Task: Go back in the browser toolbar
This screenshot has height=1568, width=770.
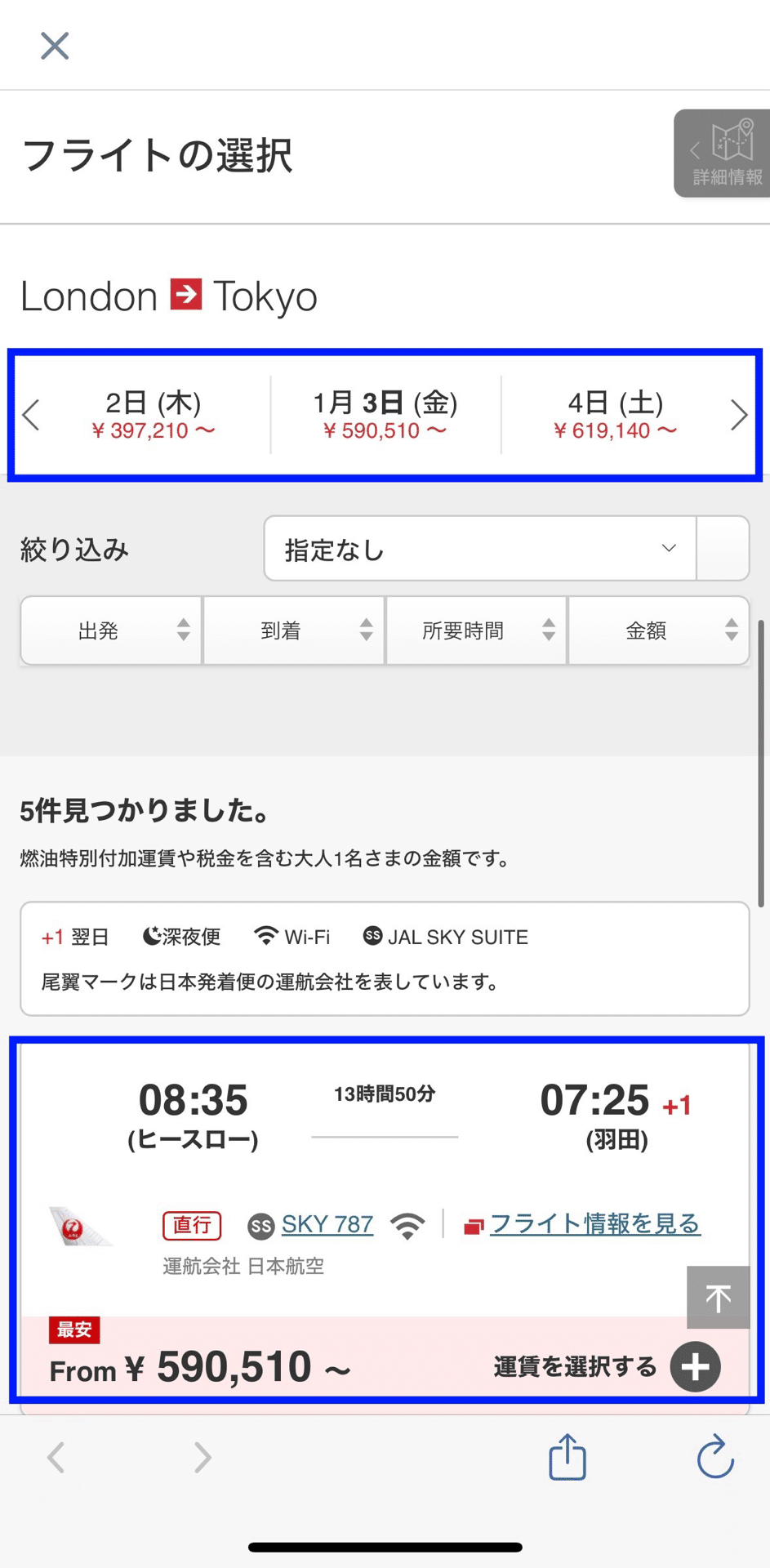Action: (x=56, y=1457)
